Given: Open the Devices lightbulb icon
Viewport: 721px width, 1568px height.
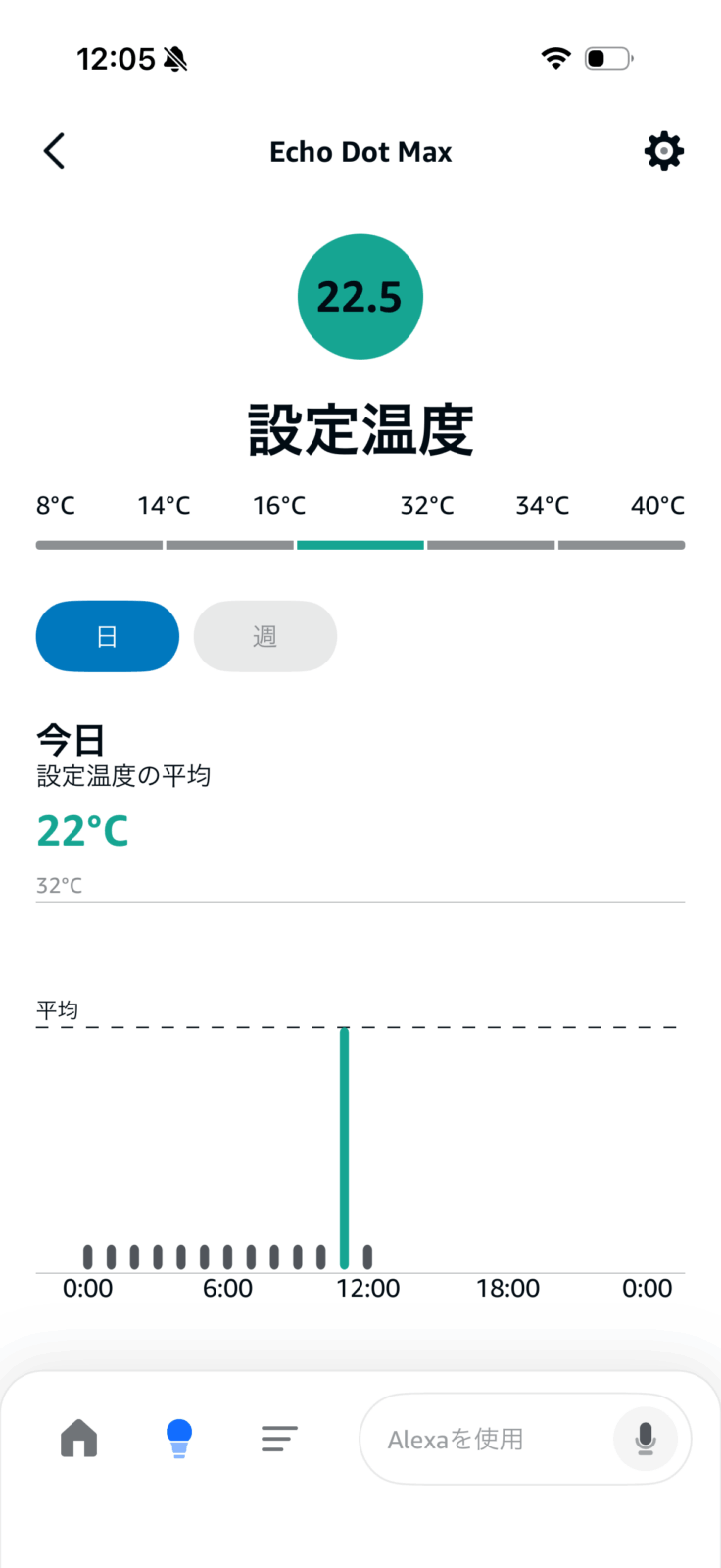Looking at the screenshot, I should [x=178, y=1438].
